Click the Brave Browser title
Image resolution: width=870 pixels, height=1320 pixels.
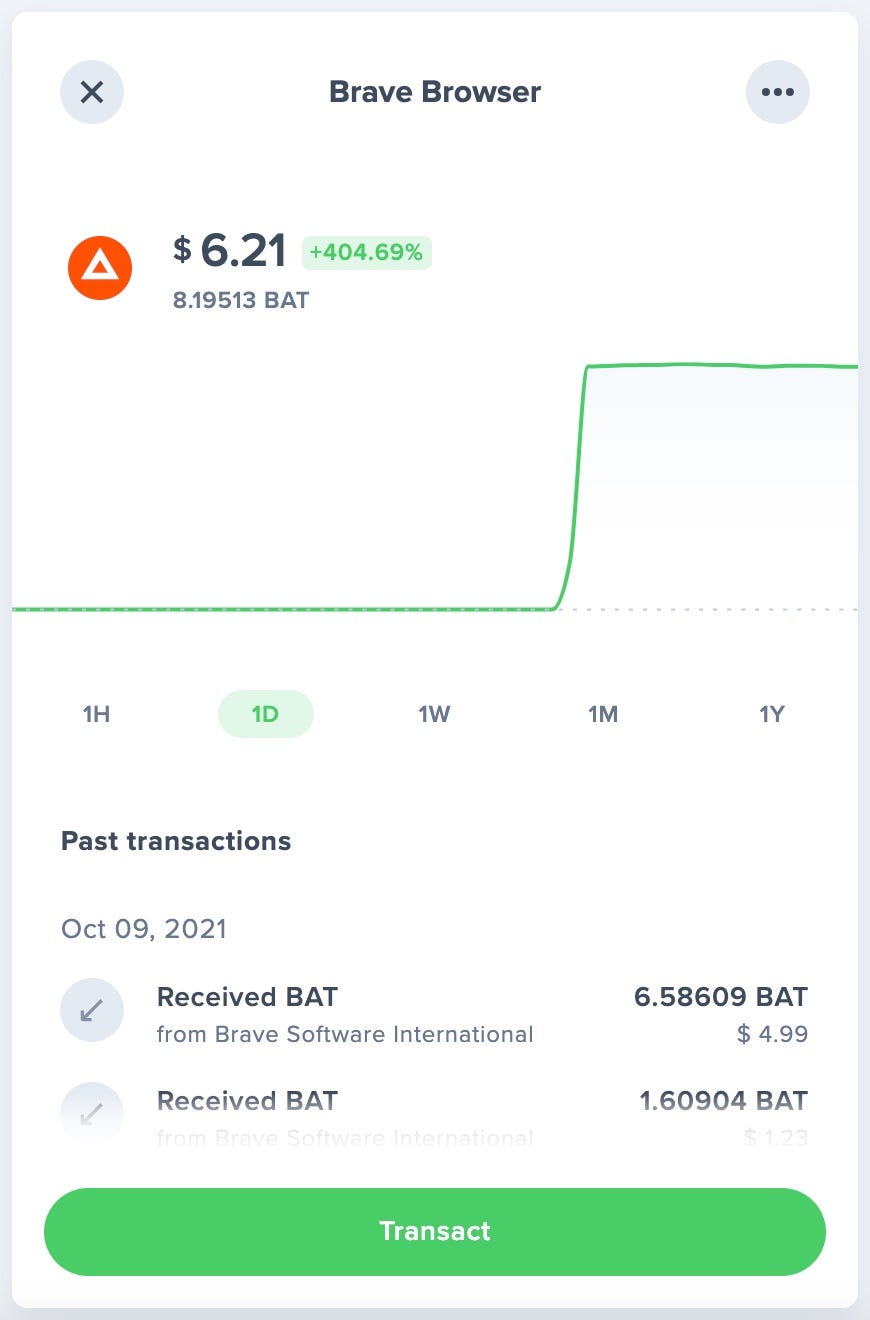point(434,91)
